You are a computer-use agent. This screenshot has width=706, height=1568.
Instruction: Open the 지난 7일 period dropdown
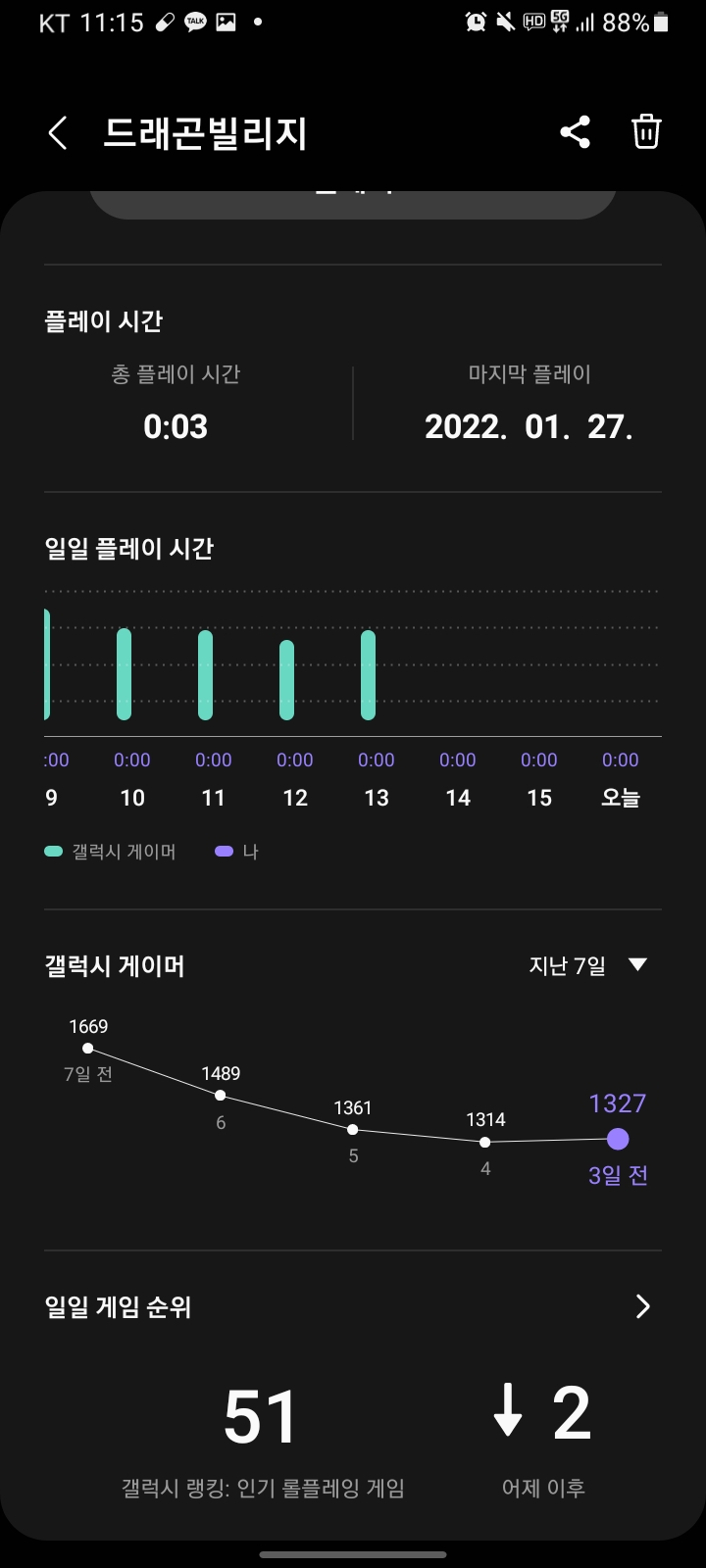(588, 966)
